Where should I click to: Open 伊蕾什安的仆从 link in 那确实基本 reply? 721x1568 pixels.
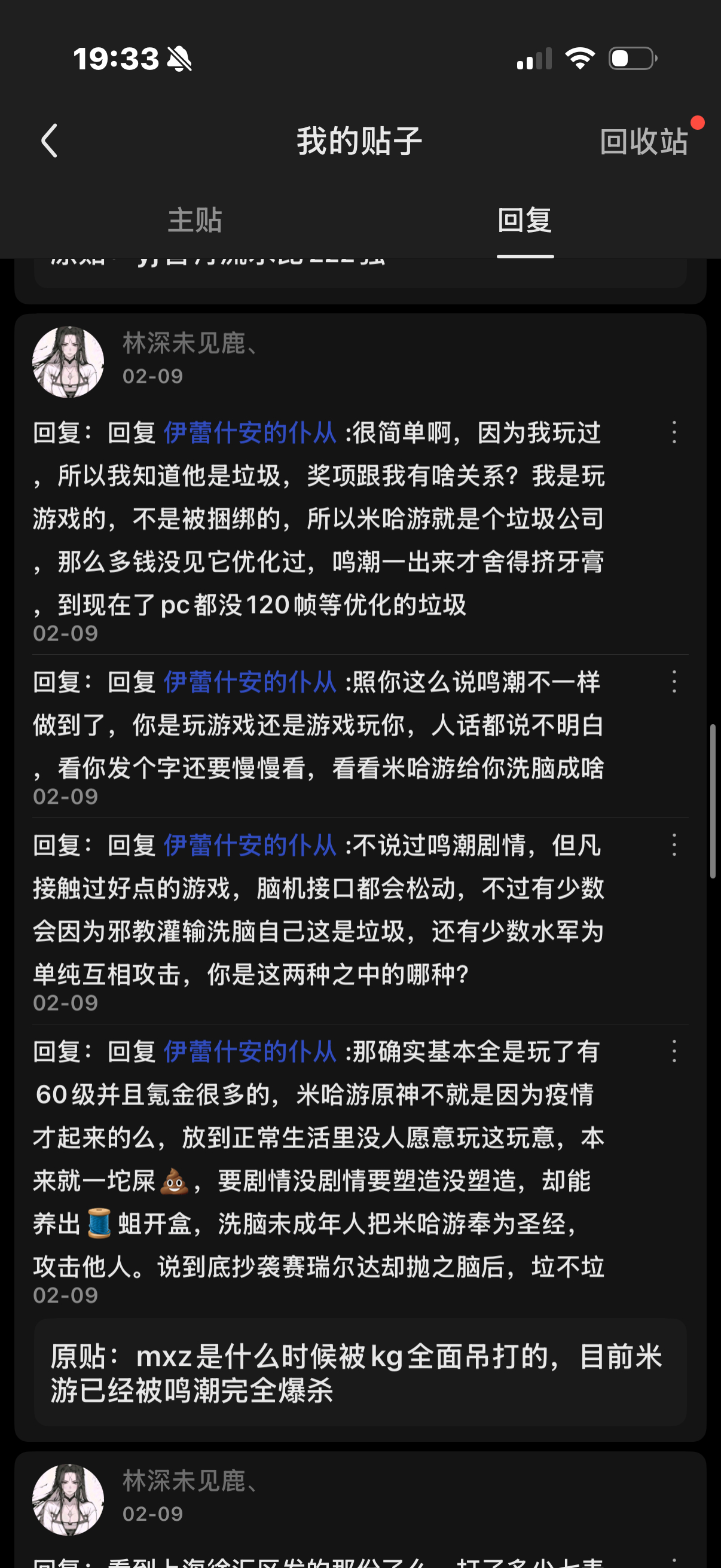[x=250, y=1052]
